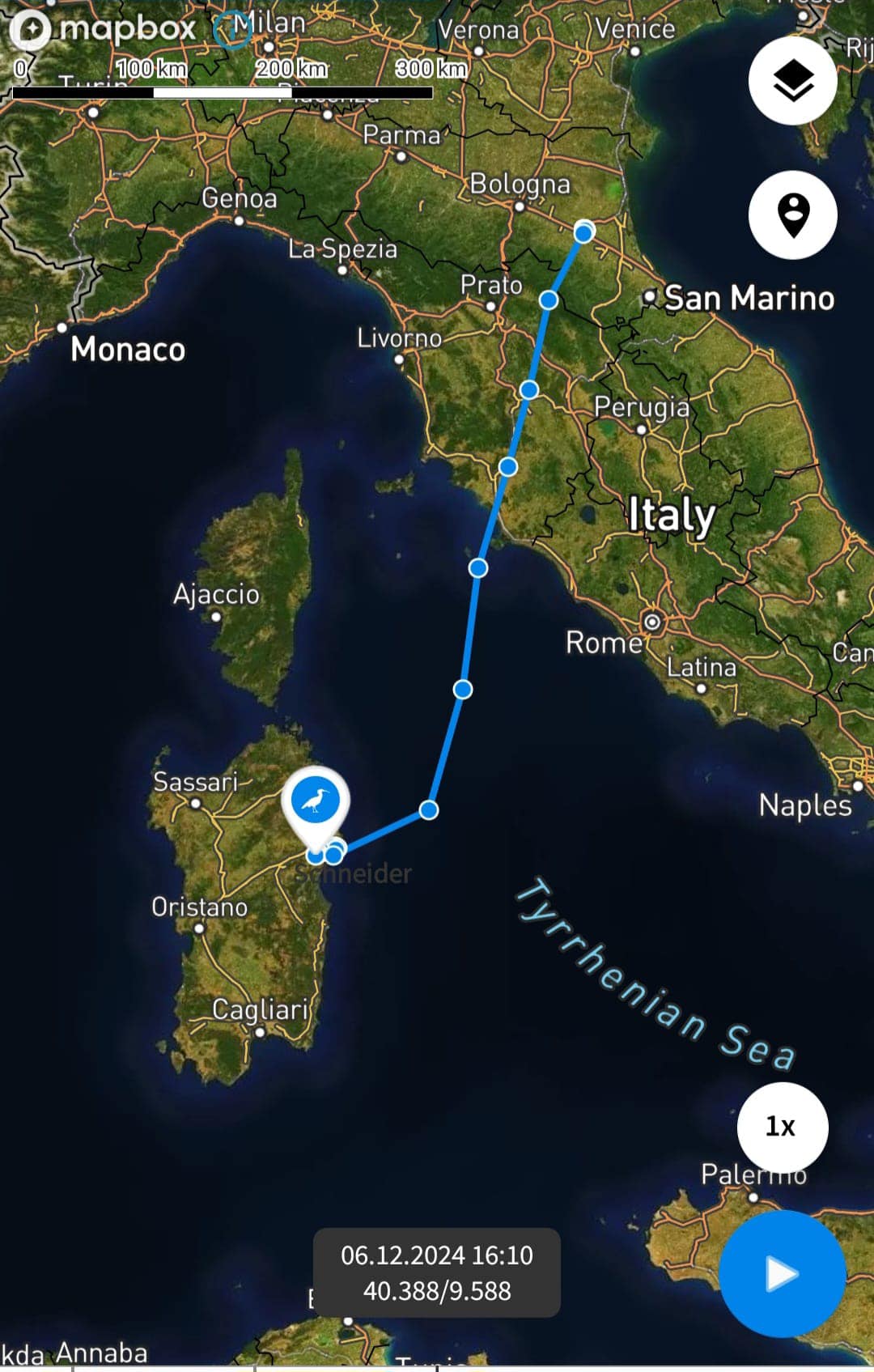Tap the Mapbox compass logo icon

pos(31,30)
